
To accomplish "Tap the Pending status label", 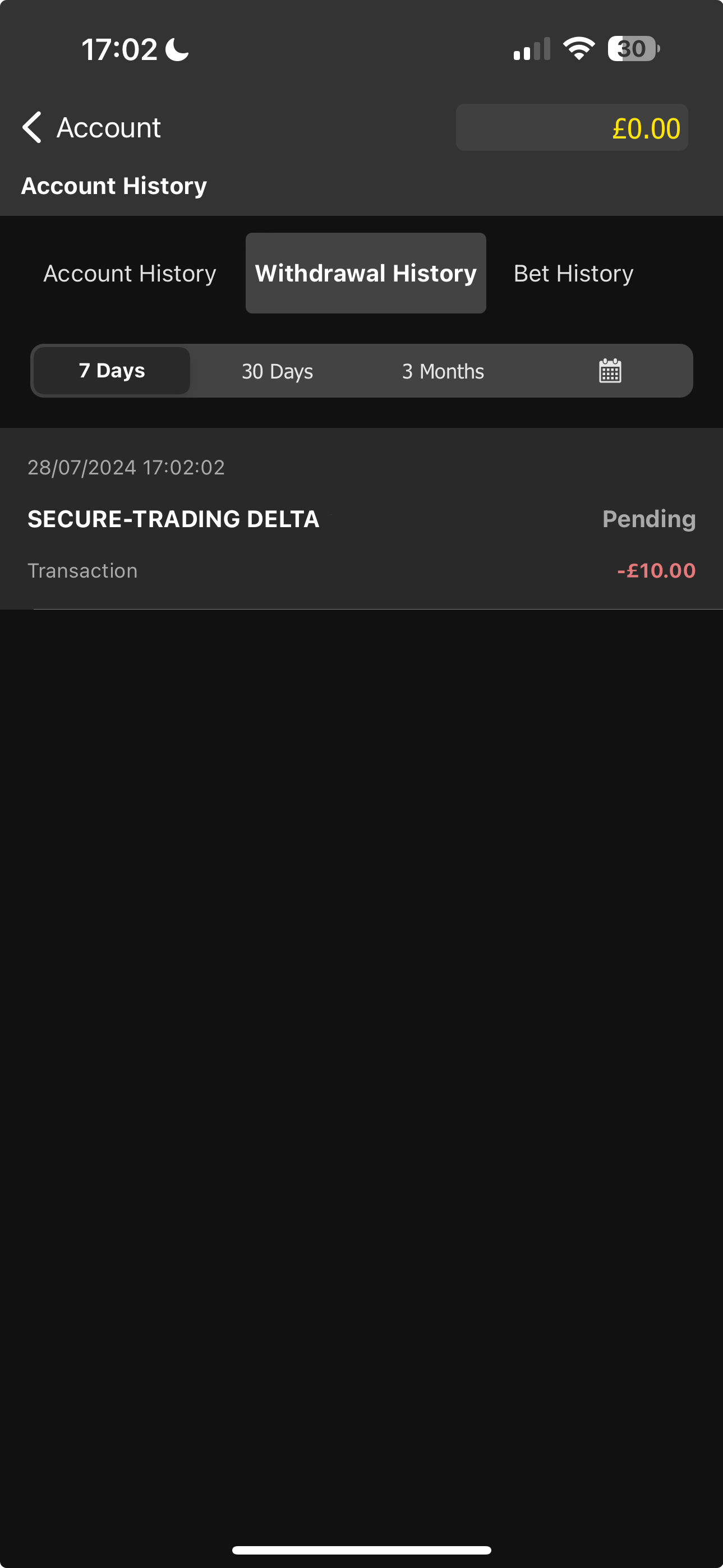I will coord(647,519).
